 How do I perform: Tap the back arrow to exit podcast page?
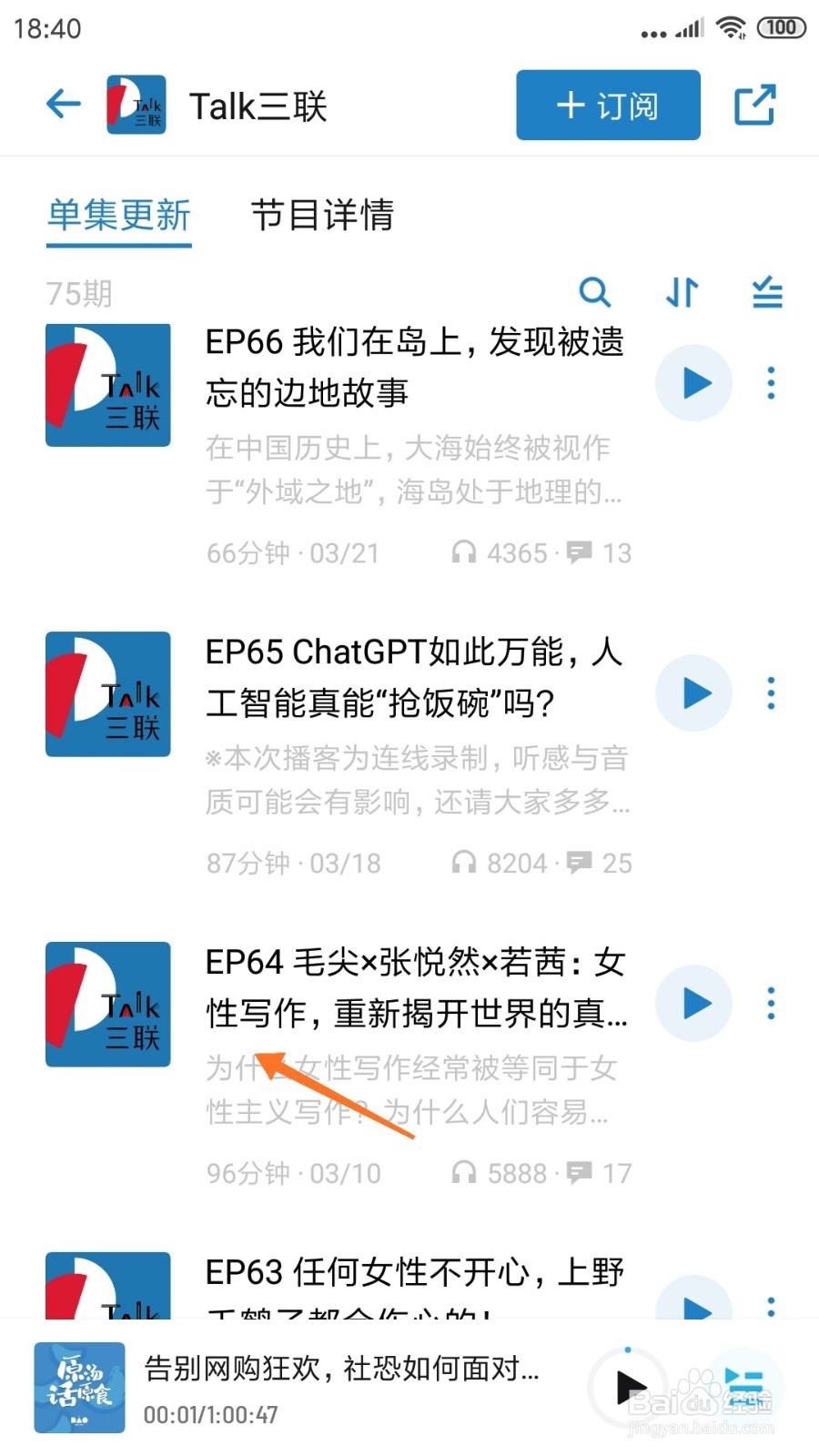click(62, 104)
